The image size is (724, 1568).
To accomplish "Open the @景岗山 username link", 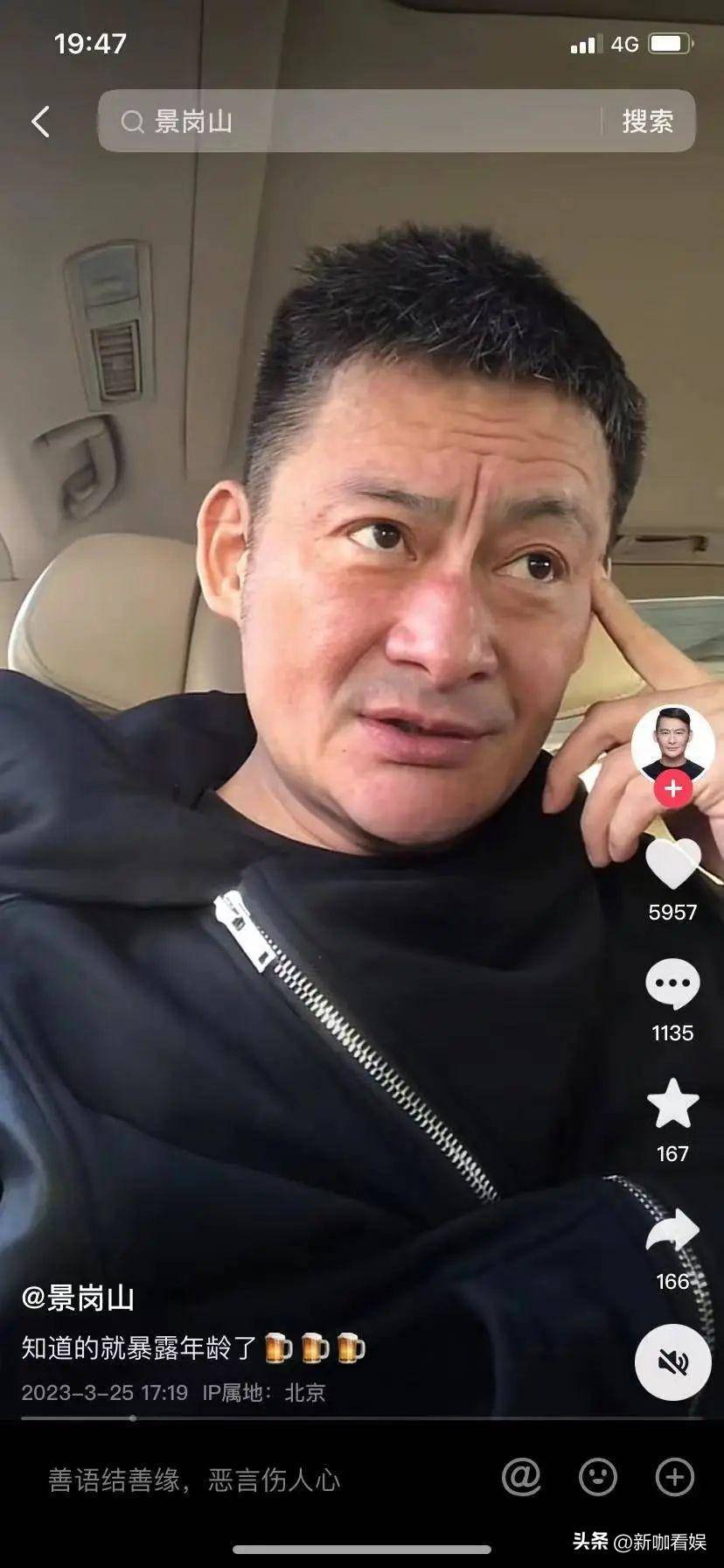I will tap(78, 1298).
